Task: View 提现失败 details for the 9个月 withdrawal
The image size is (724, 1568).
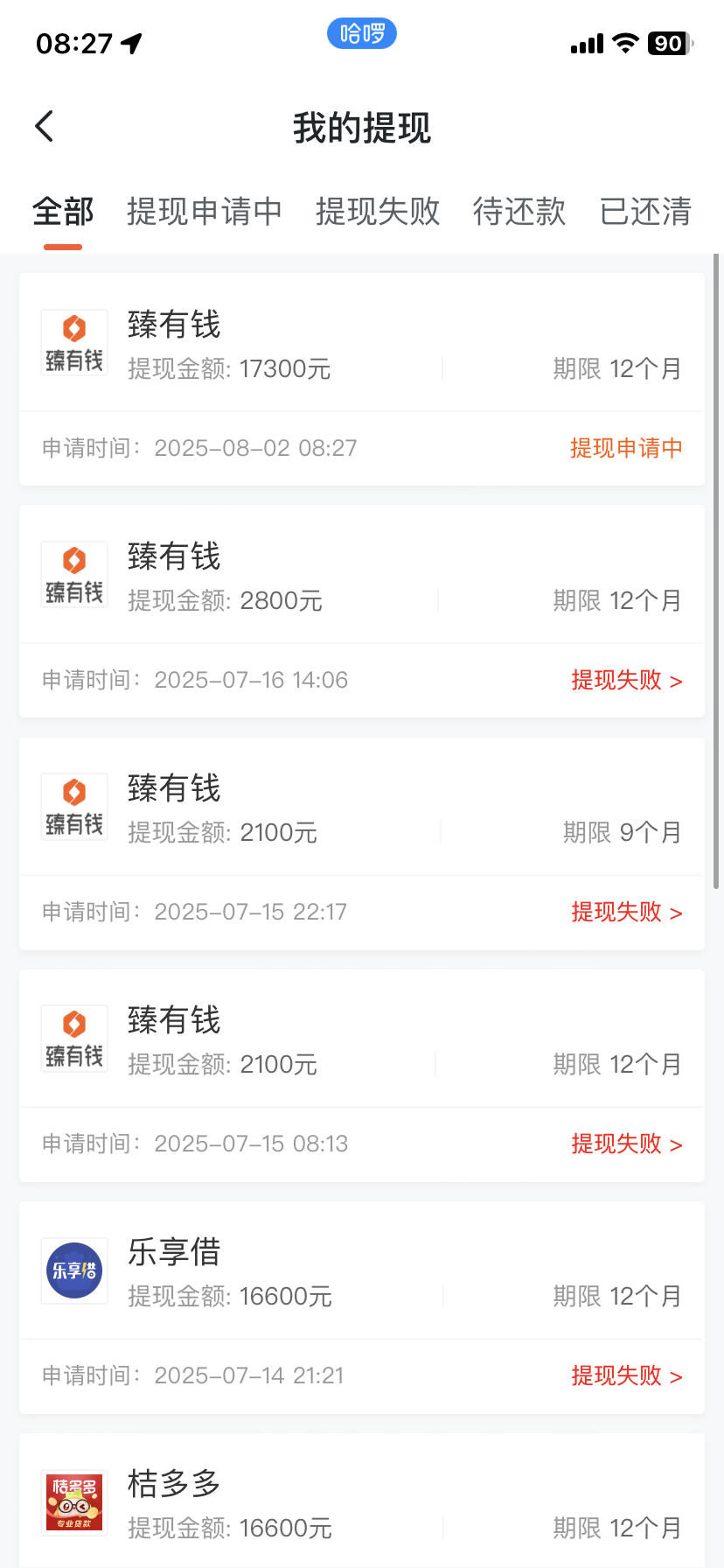Action: 626,912
